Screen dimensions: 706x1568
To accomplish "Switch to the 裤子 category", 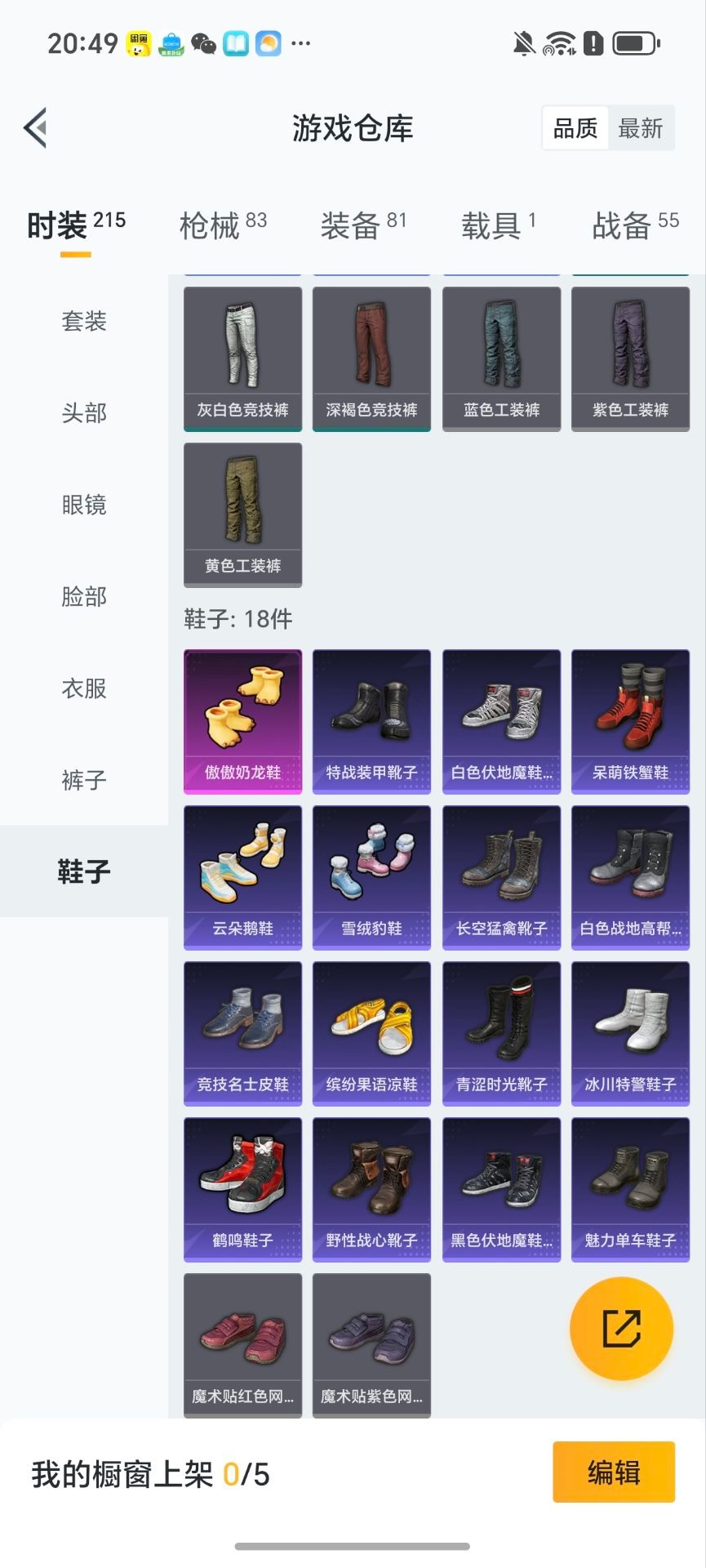I will tap(84, 780).
